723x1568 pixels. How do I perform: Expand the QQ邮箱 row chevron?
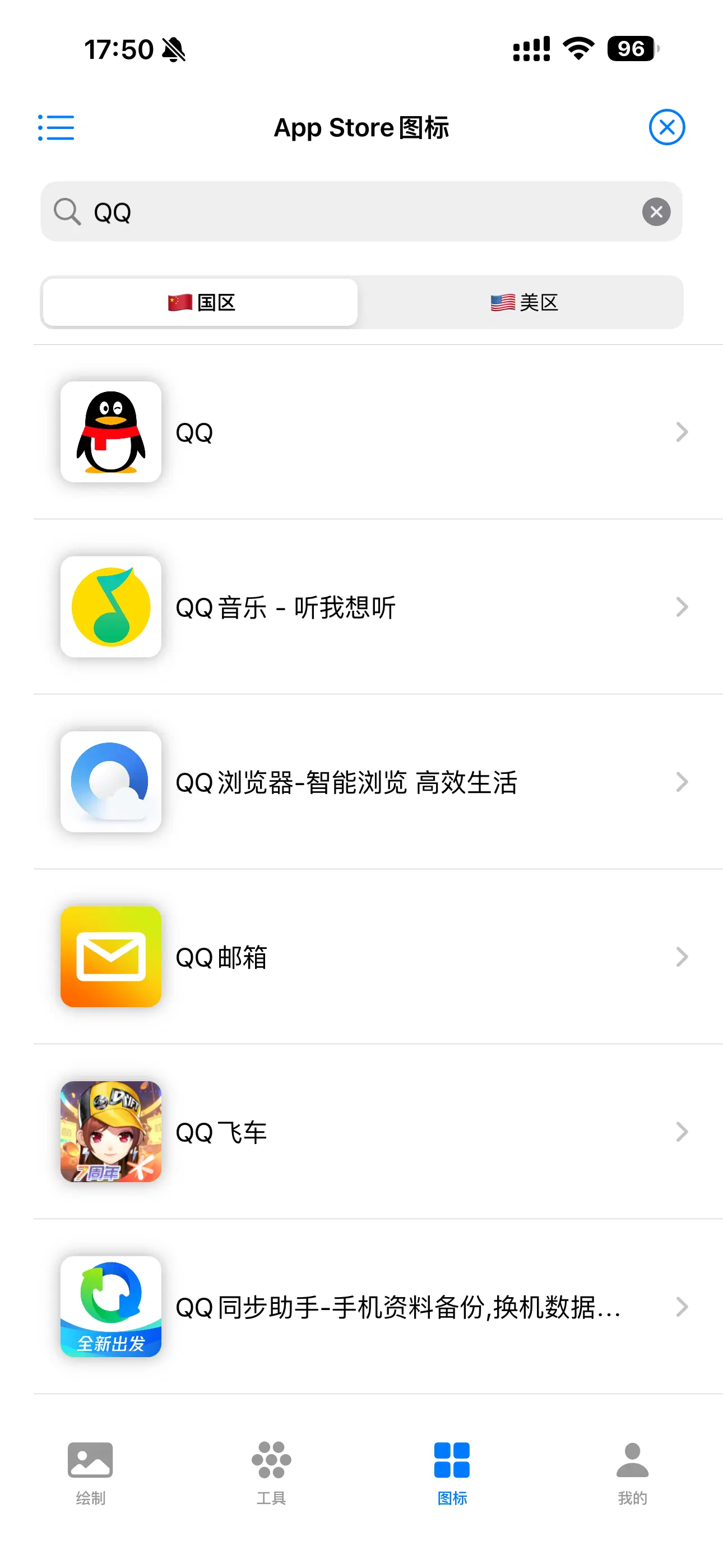(x=682, y=957)
